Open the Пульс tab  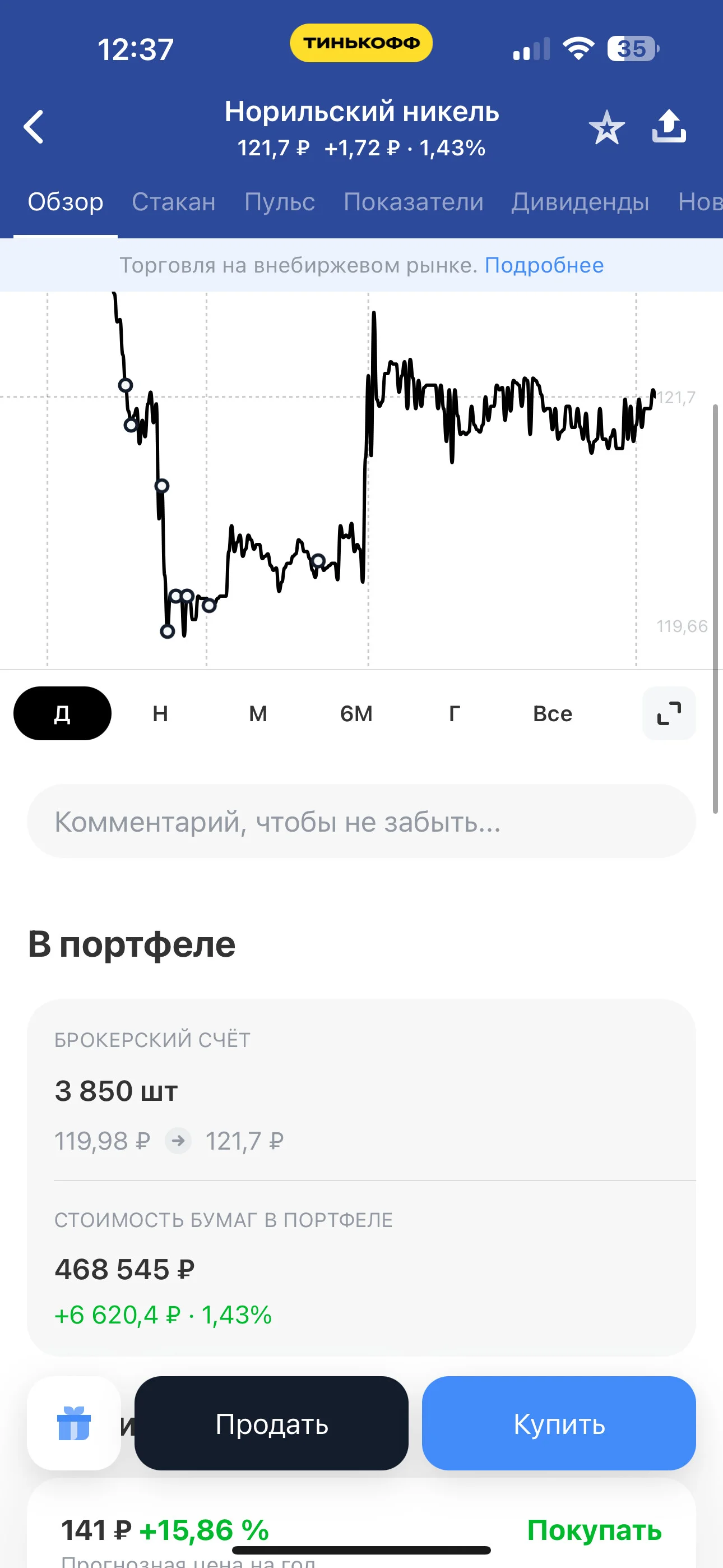pos(279,201)
